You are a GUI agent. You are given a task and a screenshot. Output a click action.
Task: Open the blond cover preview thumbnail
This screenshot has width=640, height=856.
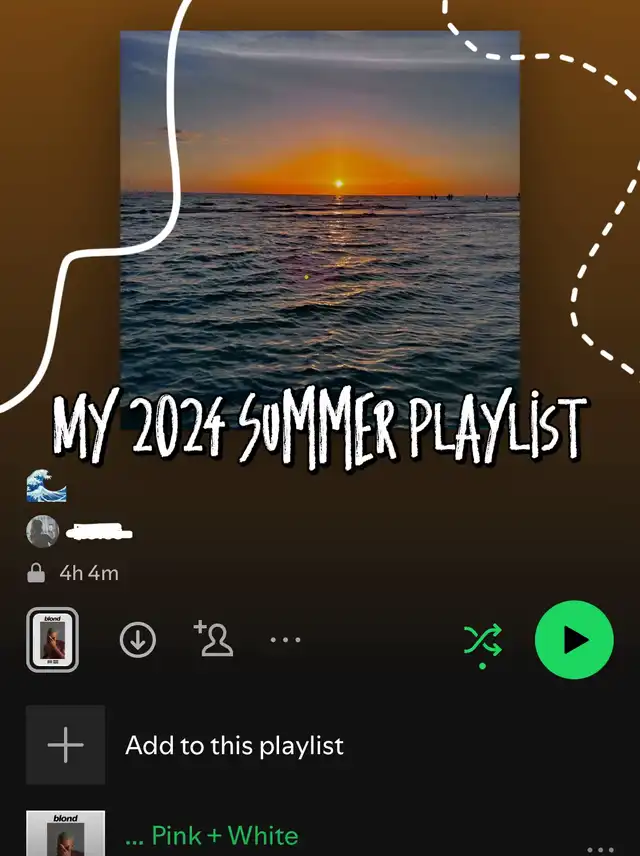click(x=52, y=640)
